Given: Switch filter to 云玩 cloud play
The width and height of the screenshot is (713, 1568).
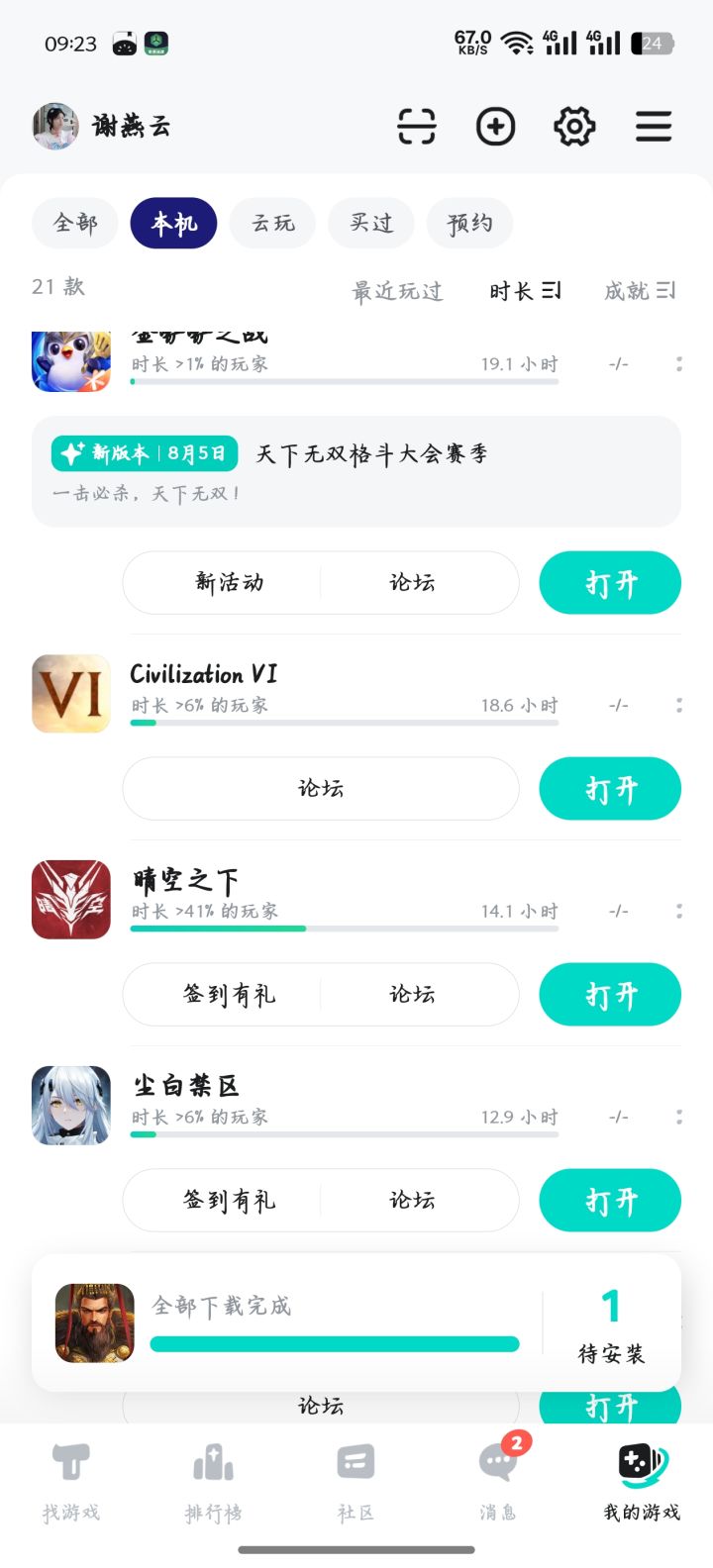Looking at the screenshot, I should point(271,223).
